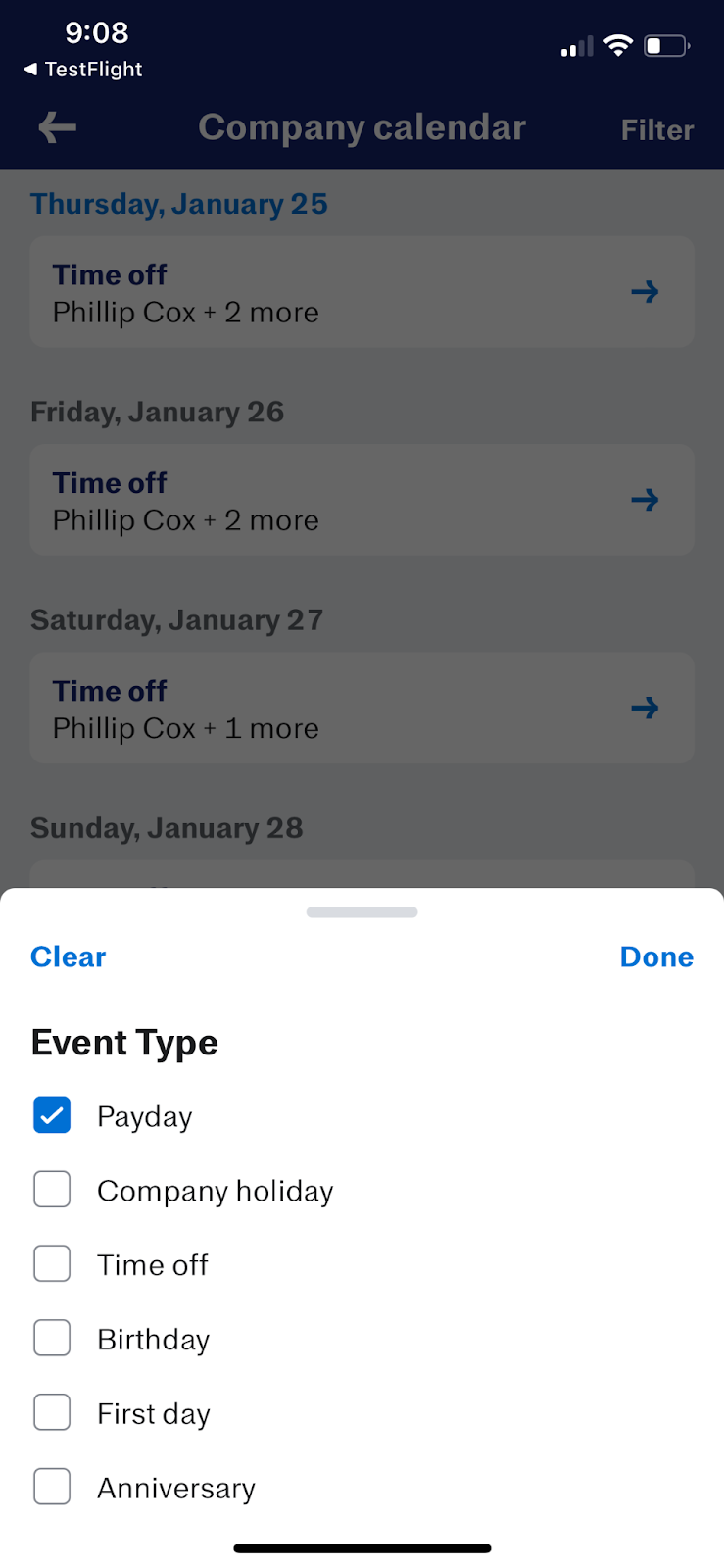This screenshot has height=1568, width=724.
Task: Enable the Birthday event type
Action: tap(52, 1339)
